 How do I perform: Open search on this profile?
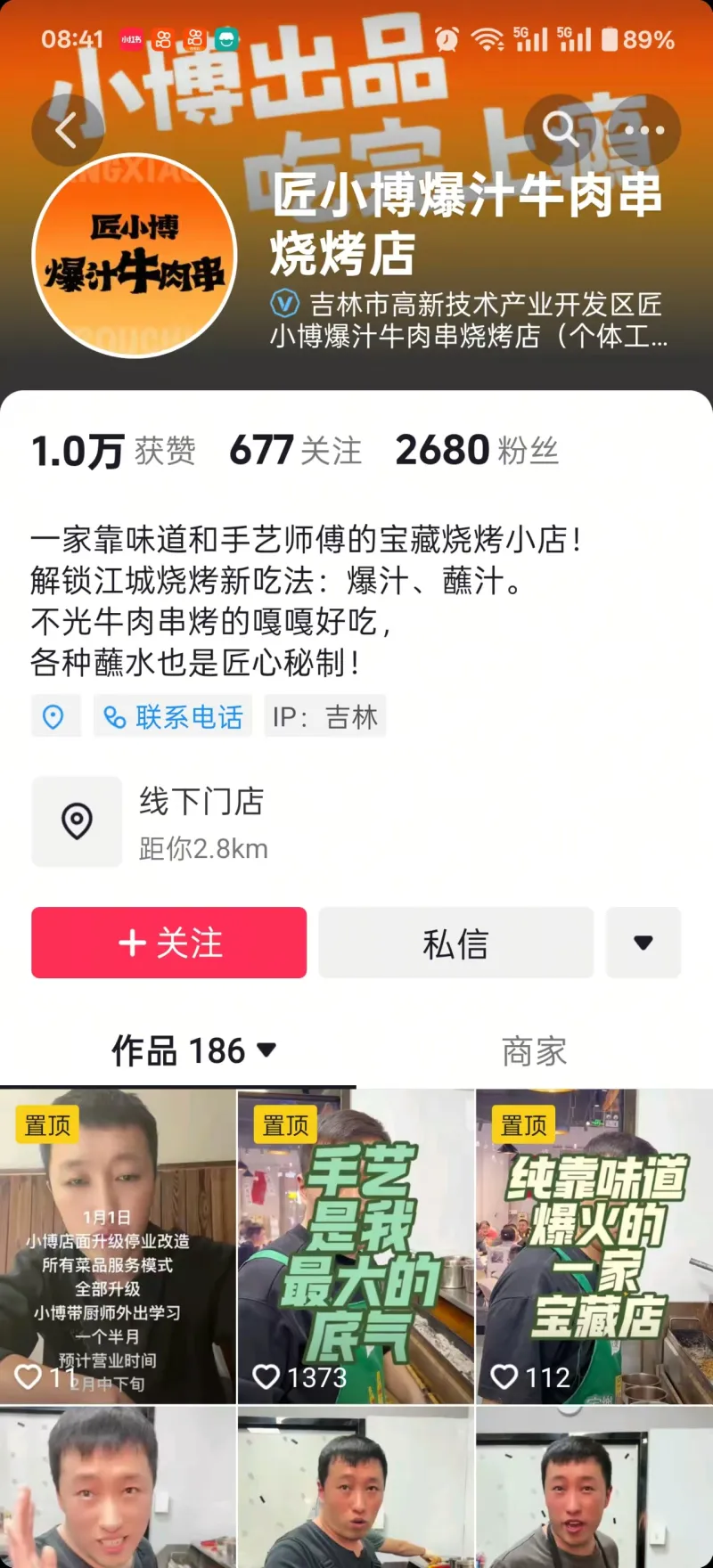[561, 130]
